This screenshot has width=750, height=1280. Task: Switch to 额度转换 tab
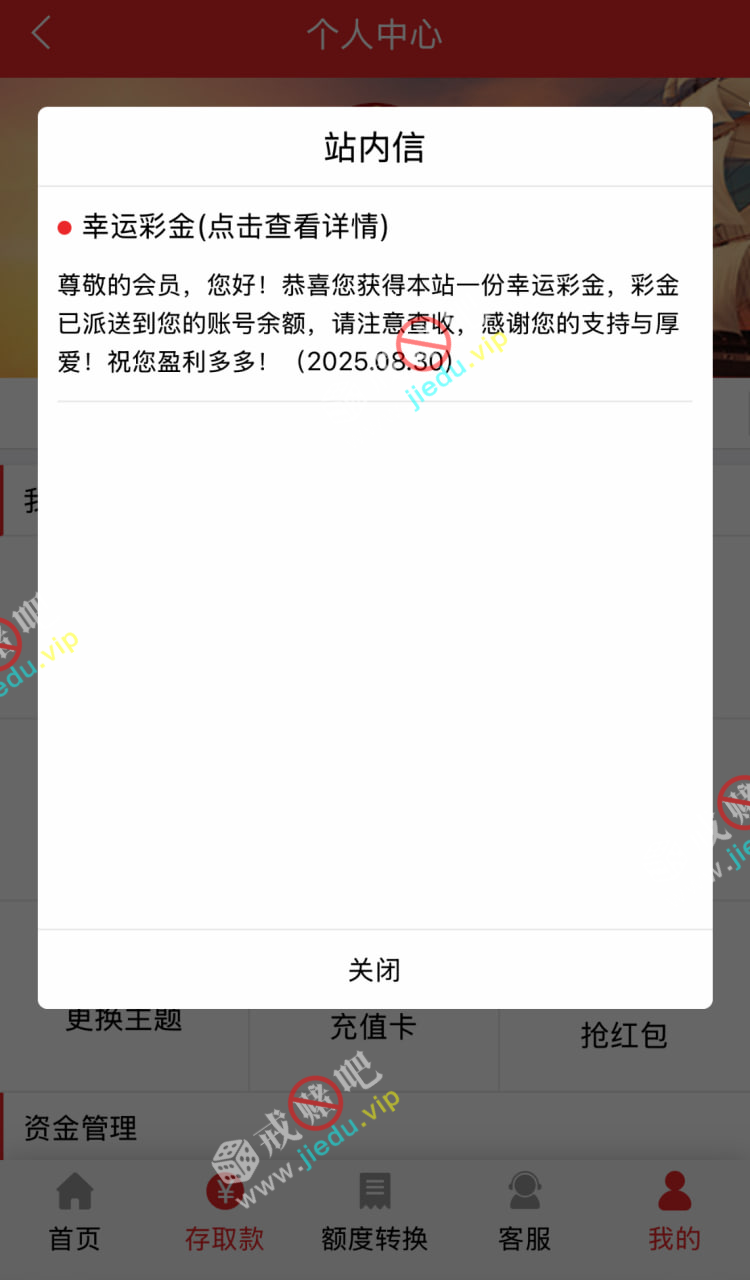point(374,1212)
